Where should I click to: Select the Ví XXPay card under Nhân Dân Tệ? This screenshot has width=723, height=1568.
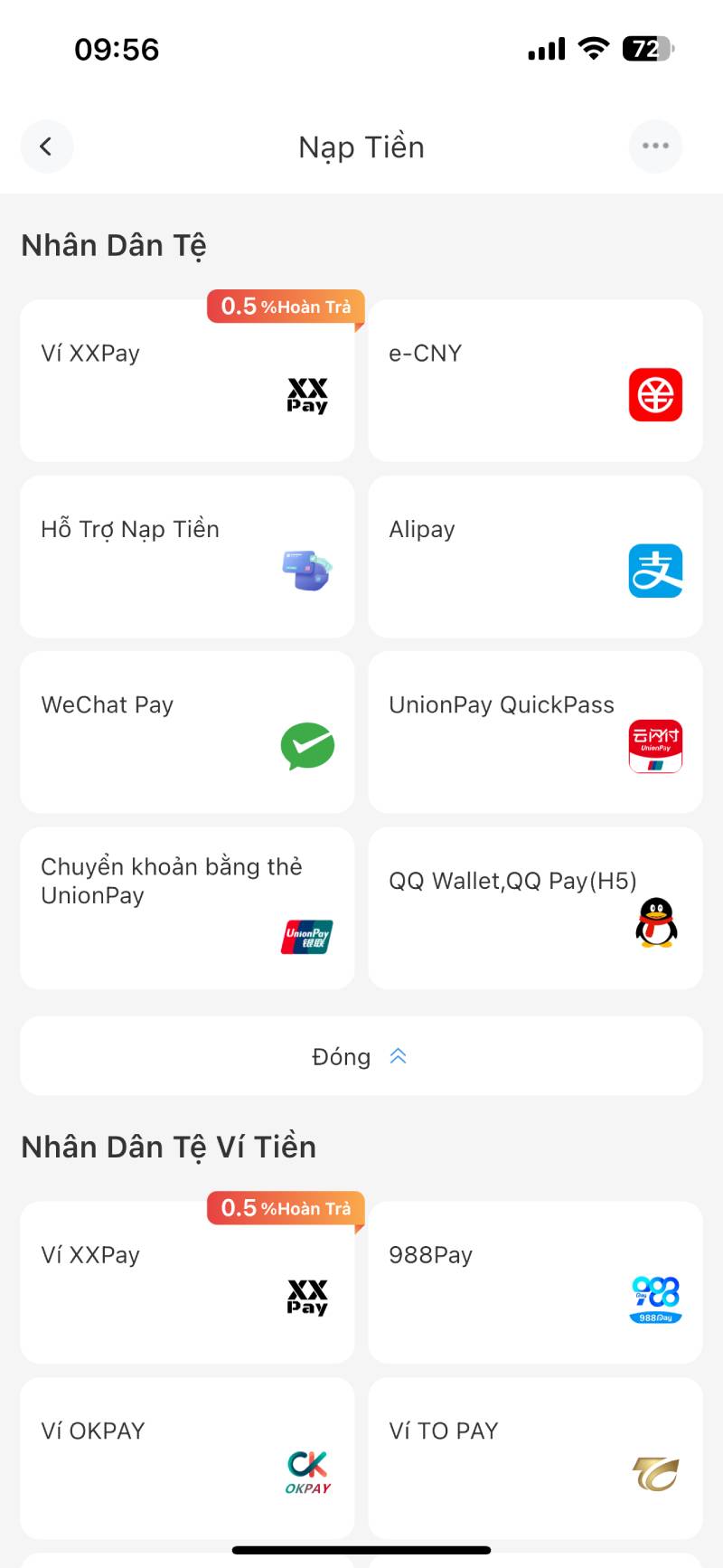tap(186, 380)
